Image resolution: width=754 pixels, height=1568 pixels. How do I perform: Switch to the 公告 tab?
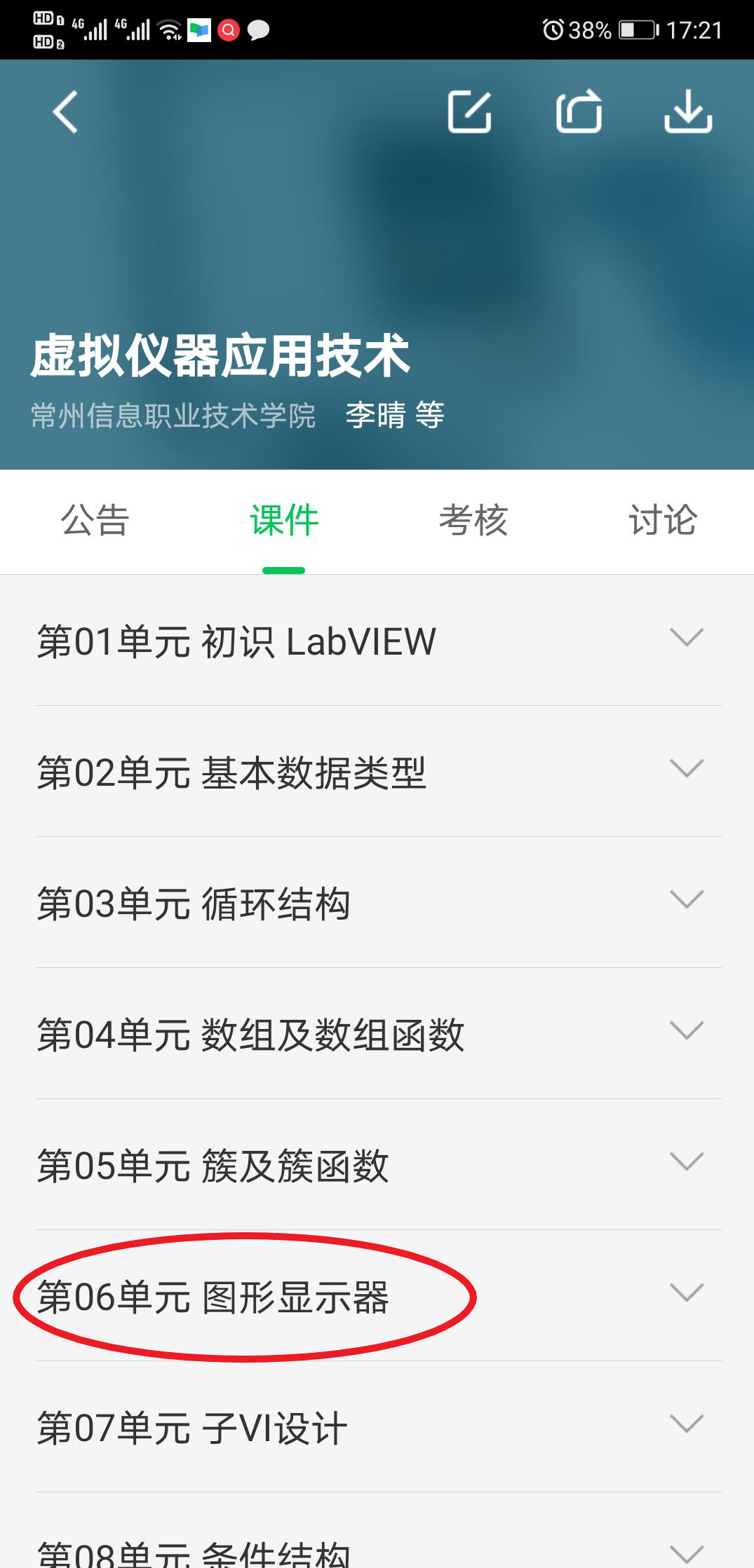pos(95,521)
